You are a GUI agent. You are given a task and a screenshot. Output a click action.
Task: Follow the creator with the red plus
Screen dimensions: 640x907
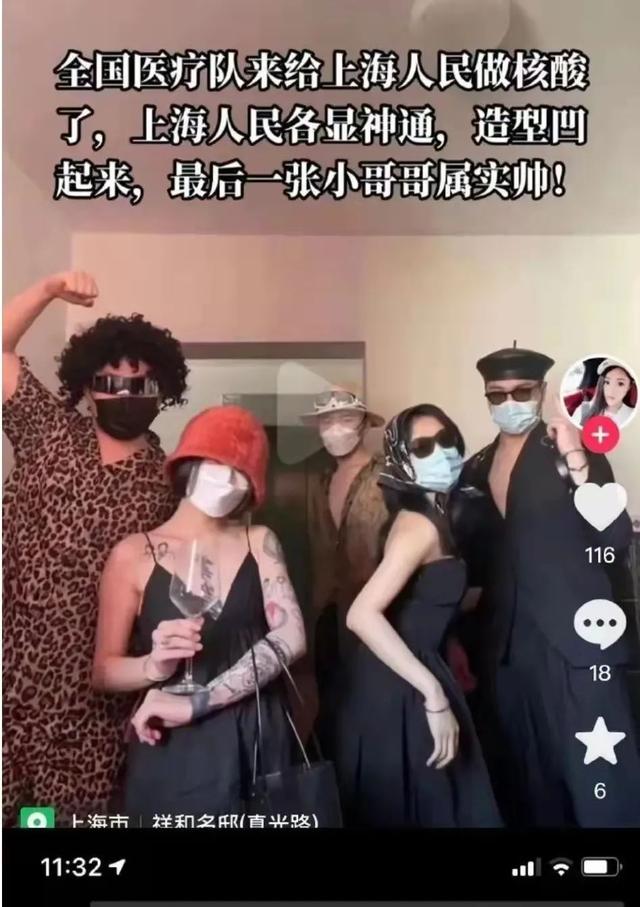(x=600, y=435)
